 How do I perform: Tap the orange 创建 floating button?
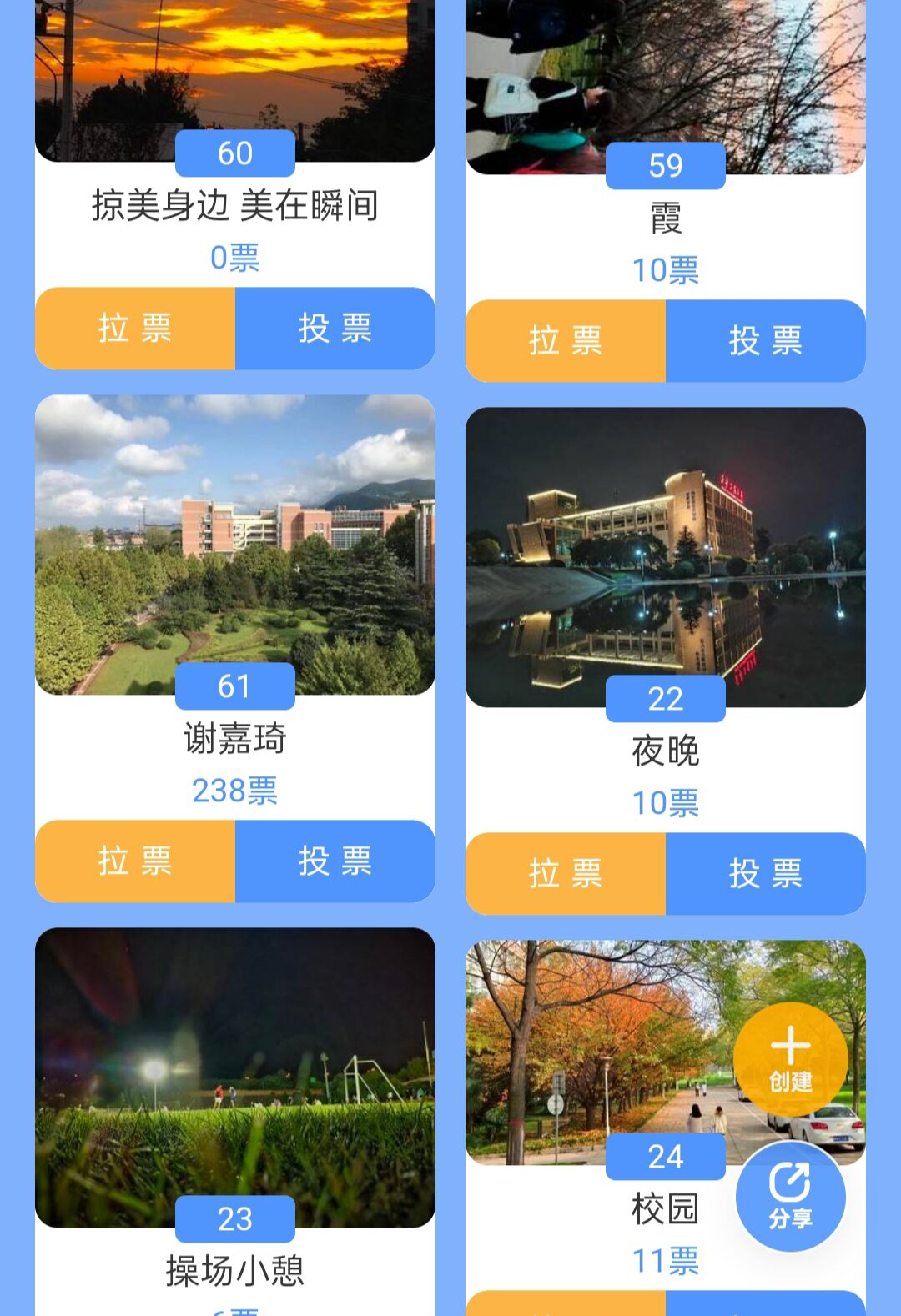point(791,1059)
